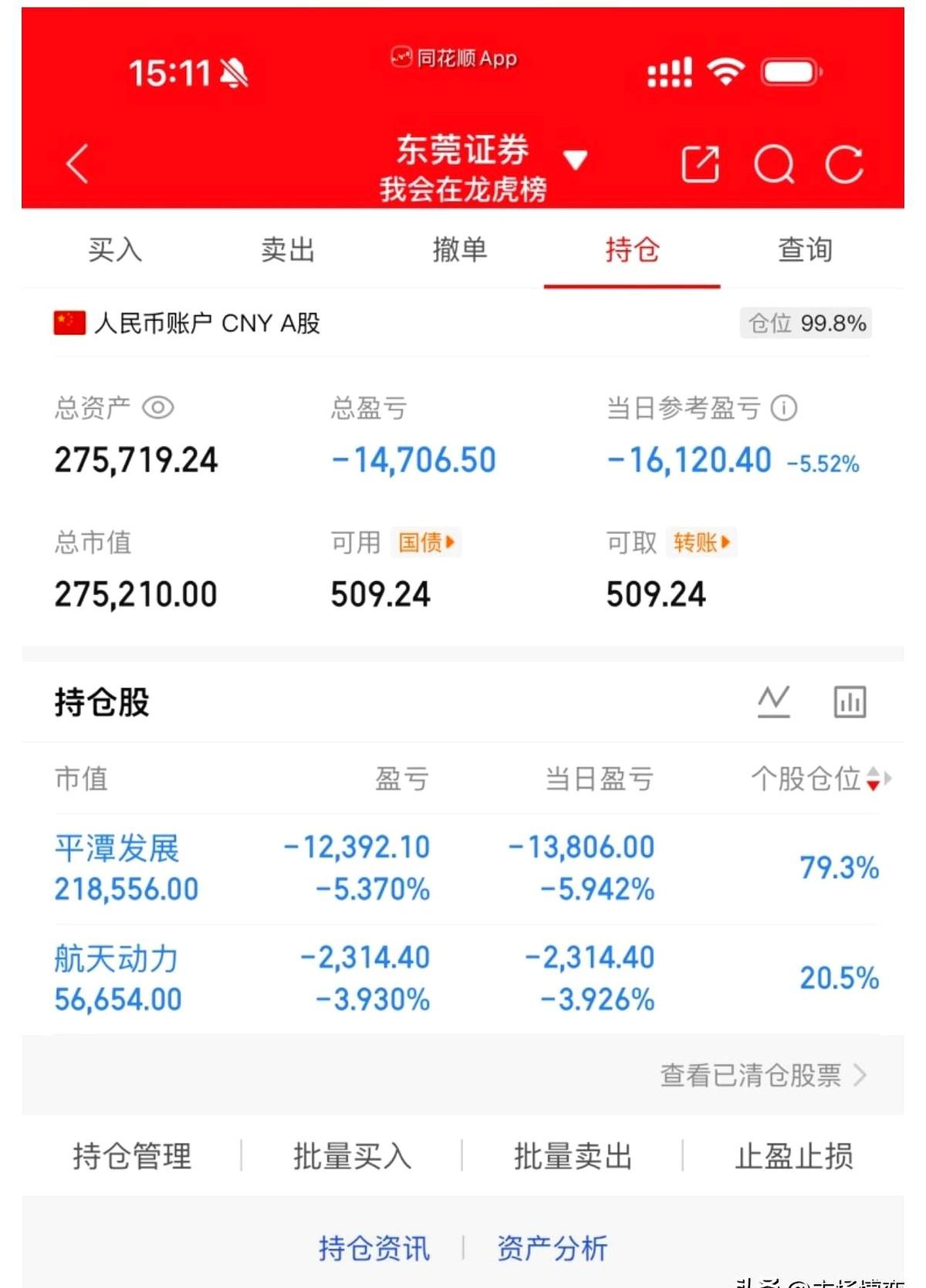
Task: Open the broker selector dropdown arrow
Action: tap(574, 159)
